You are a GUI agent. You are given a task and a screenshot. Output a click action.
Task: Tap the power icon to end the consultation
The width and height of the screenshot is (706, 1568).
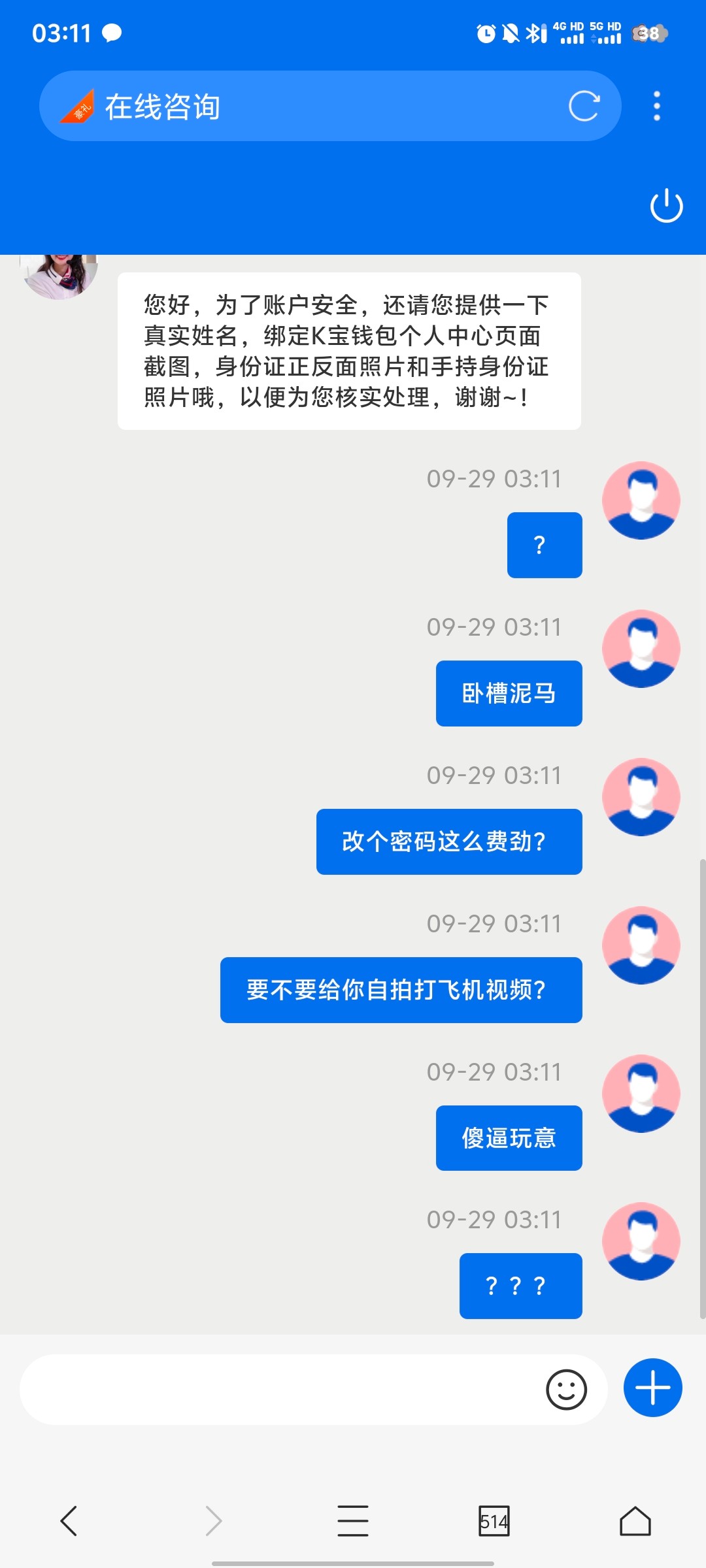[666, 206]
